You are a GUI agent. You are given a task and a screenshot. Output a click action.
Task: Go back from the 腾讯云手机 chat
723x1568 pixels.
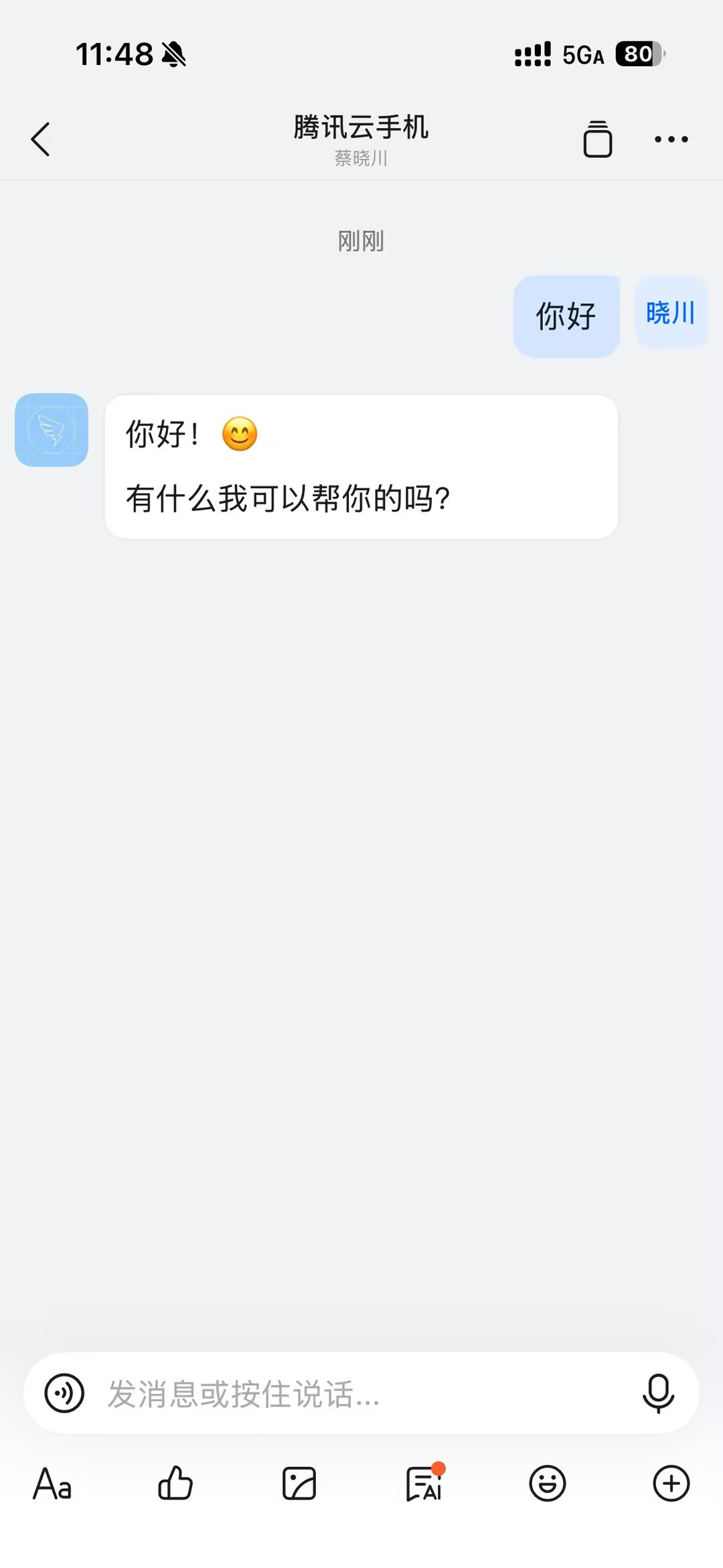[x=41, y=139]
